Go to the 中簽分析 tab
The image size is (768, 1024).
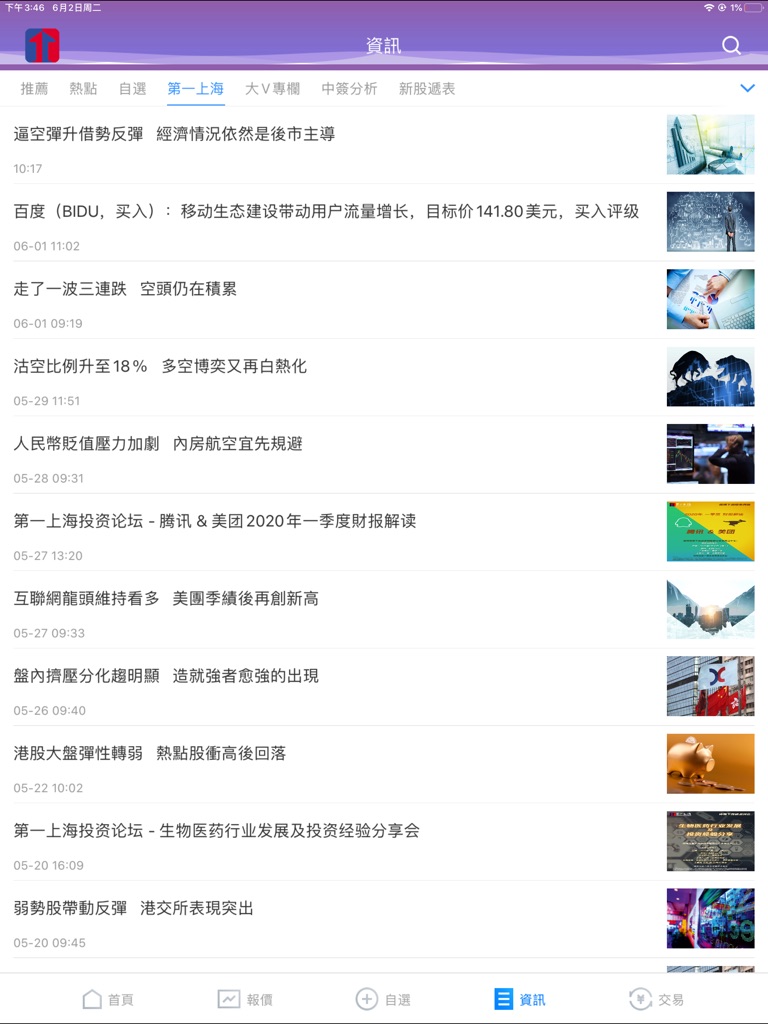[349, 89]
